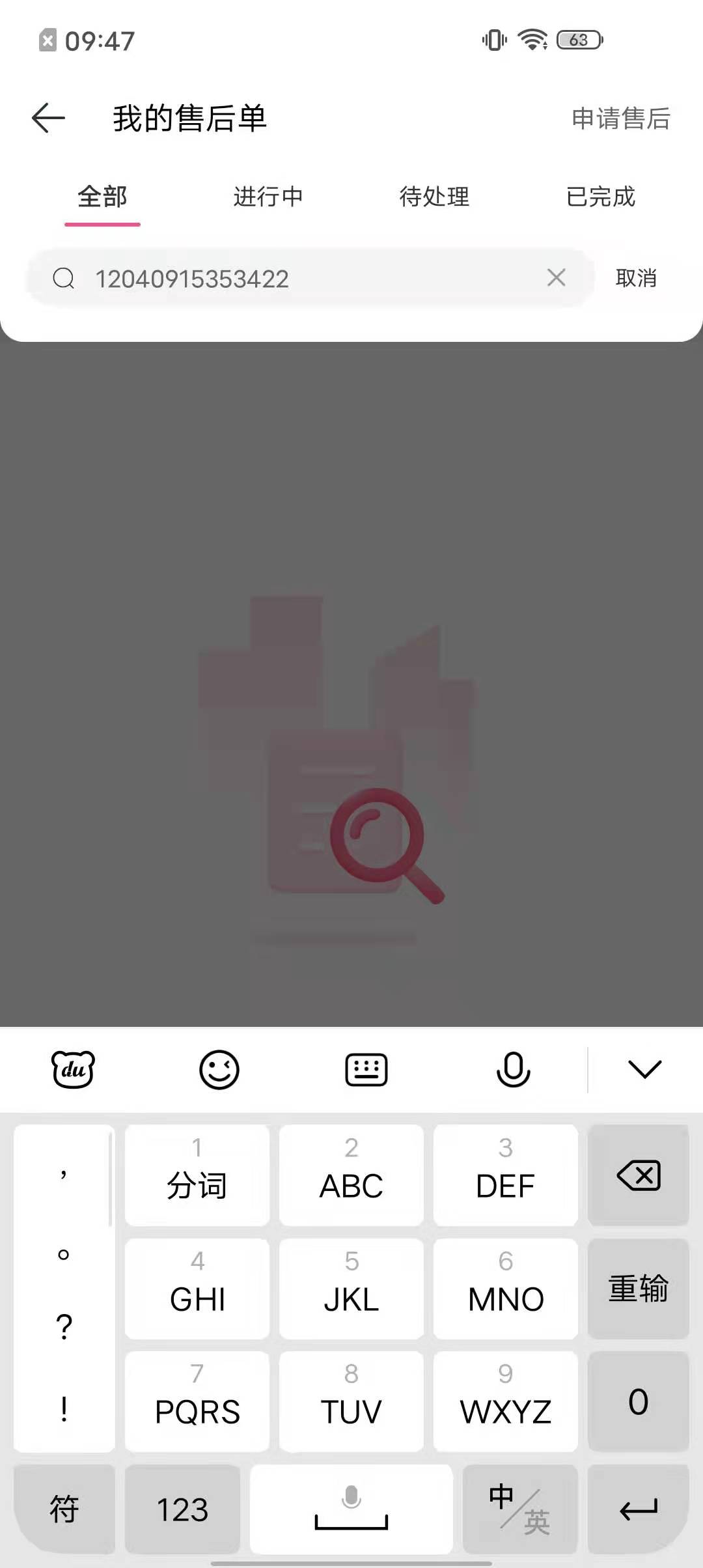The width and height of the screenshot is (703, 1568).
Task: Collapse the keyboard with the down chevron
Action: tap(644, 1069)
